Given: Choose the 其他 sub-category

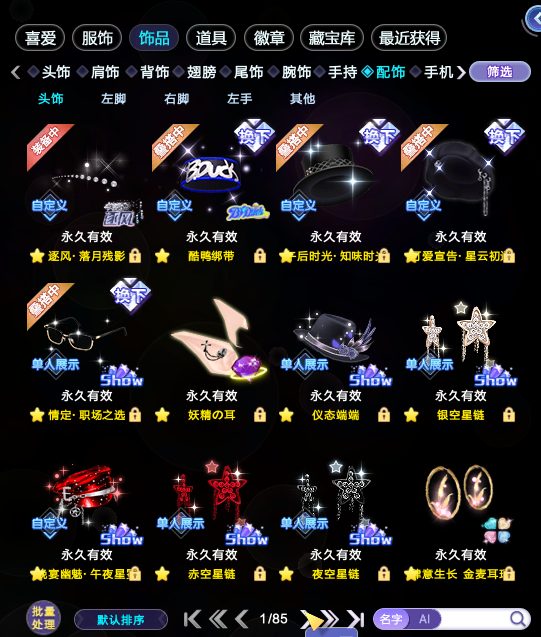Looking at the screenshot, I should (x=303, y=99).
